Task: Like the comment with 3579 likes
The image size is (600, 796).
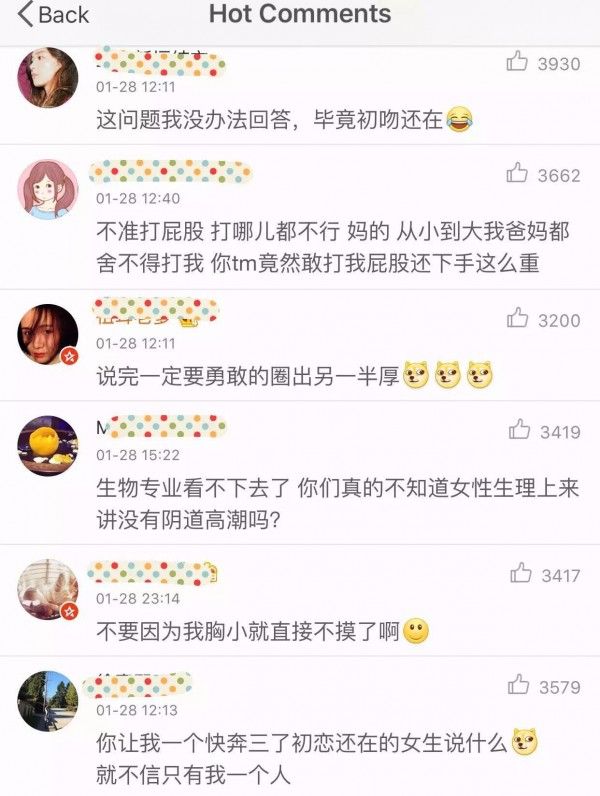Action: click(517, 686)
